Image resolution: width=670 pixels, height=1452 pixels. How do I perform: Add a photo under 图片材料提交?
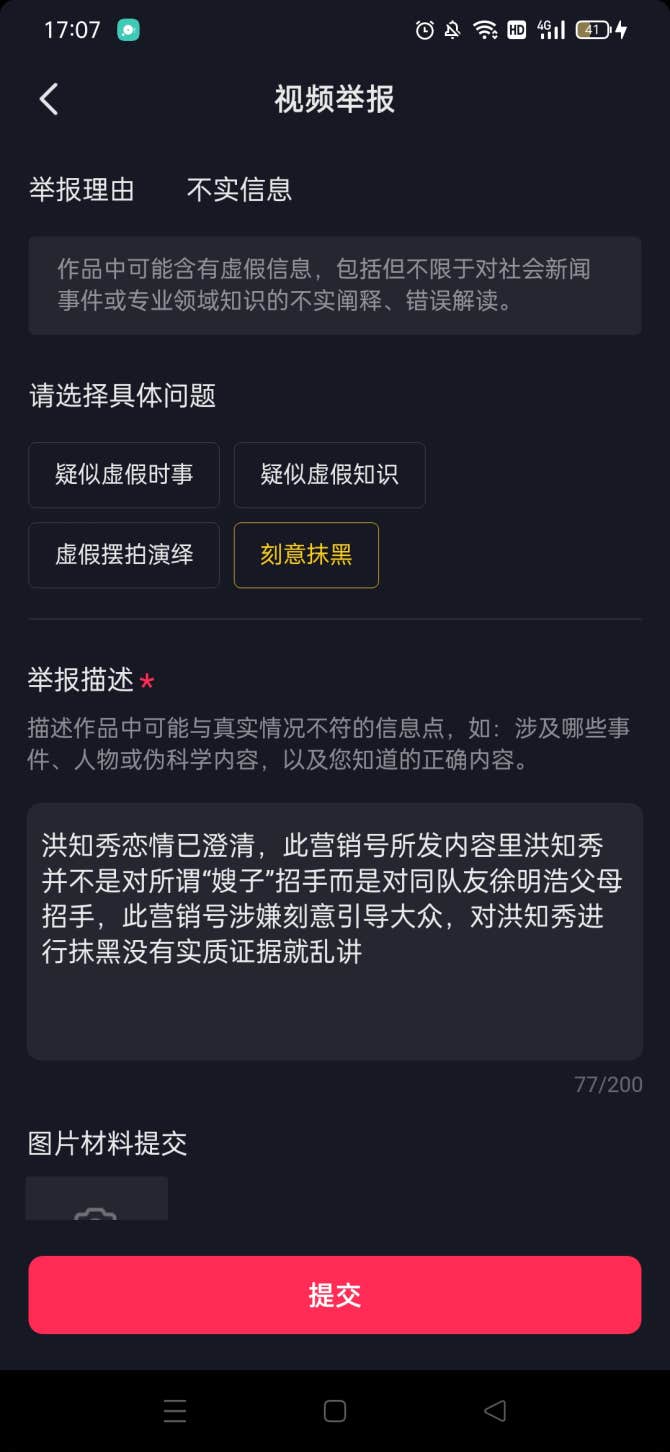(x=96, y=1203)
